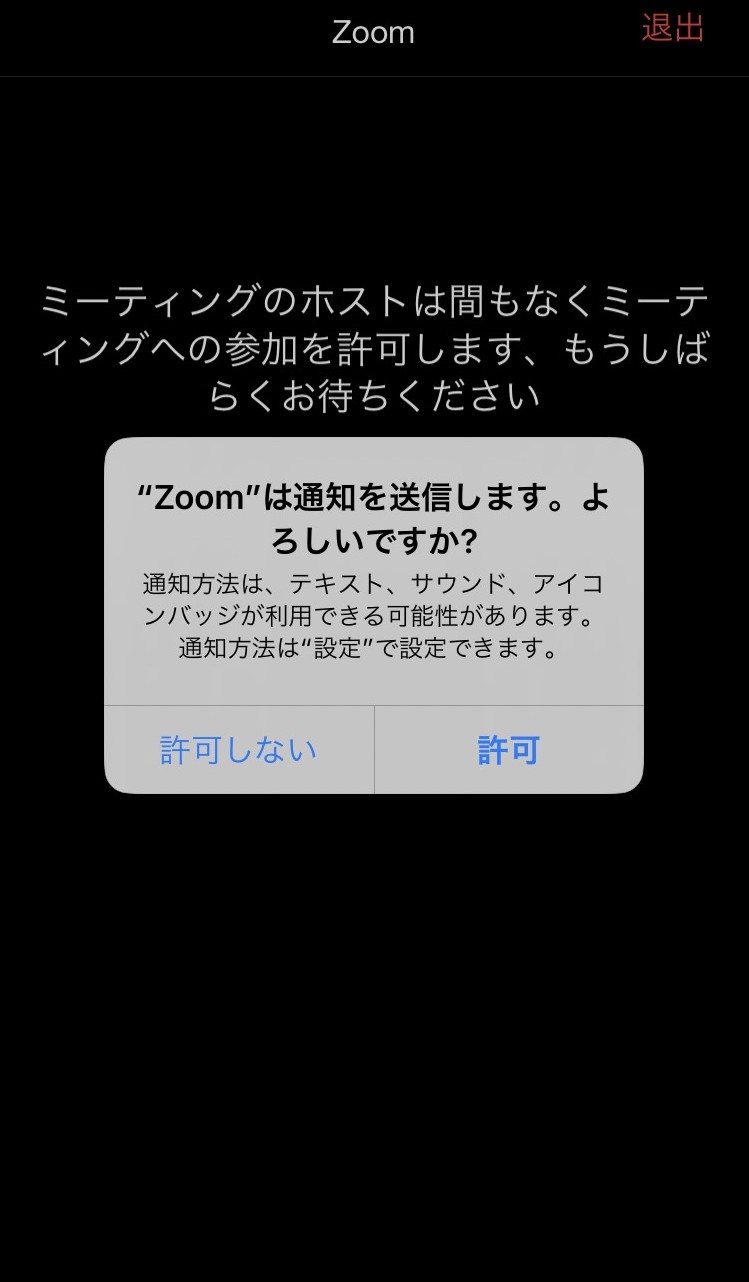Leave the waiting room via 退出
Viewport: 749px width, 1282px height.
coord(673,28)
